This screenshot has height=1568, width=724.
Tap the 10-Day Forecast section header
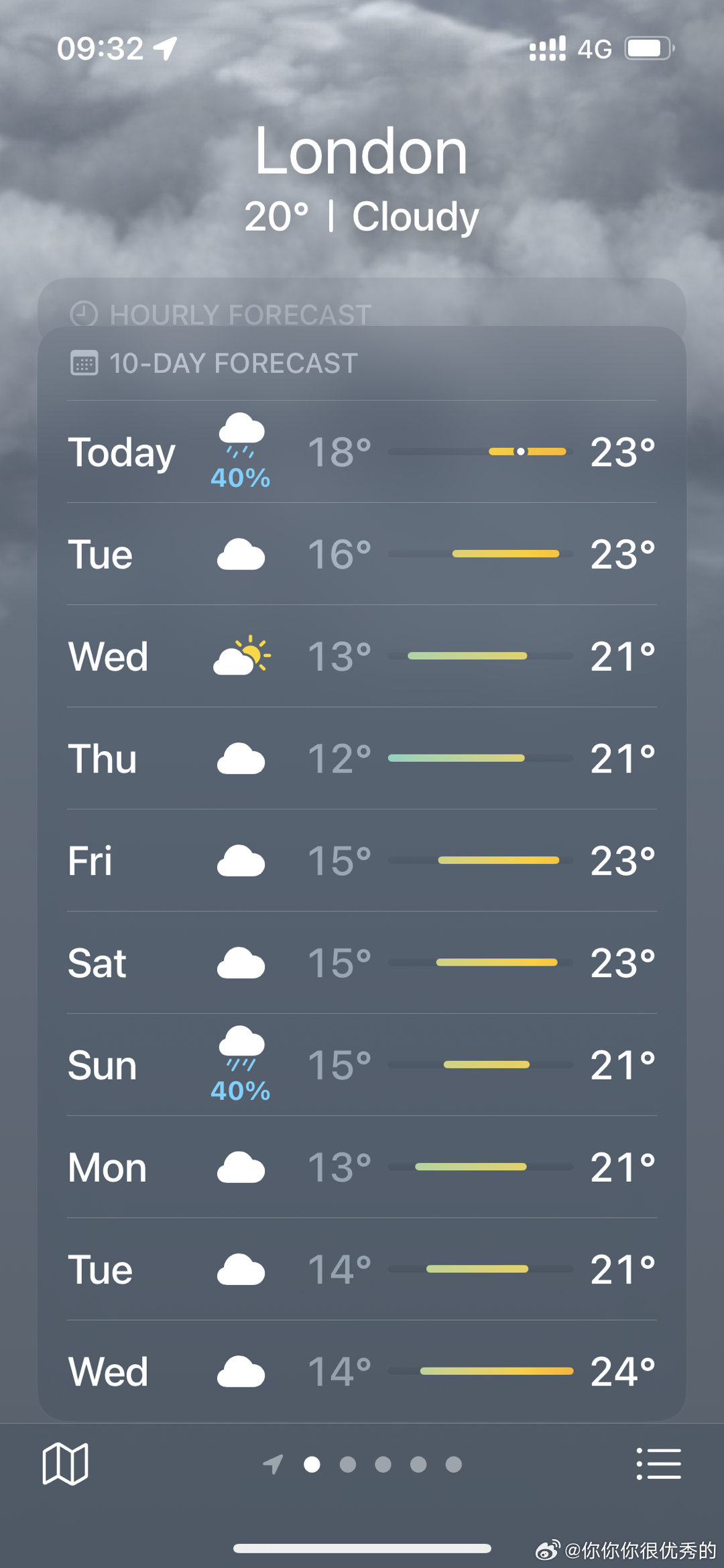click(x=233, y=362)
